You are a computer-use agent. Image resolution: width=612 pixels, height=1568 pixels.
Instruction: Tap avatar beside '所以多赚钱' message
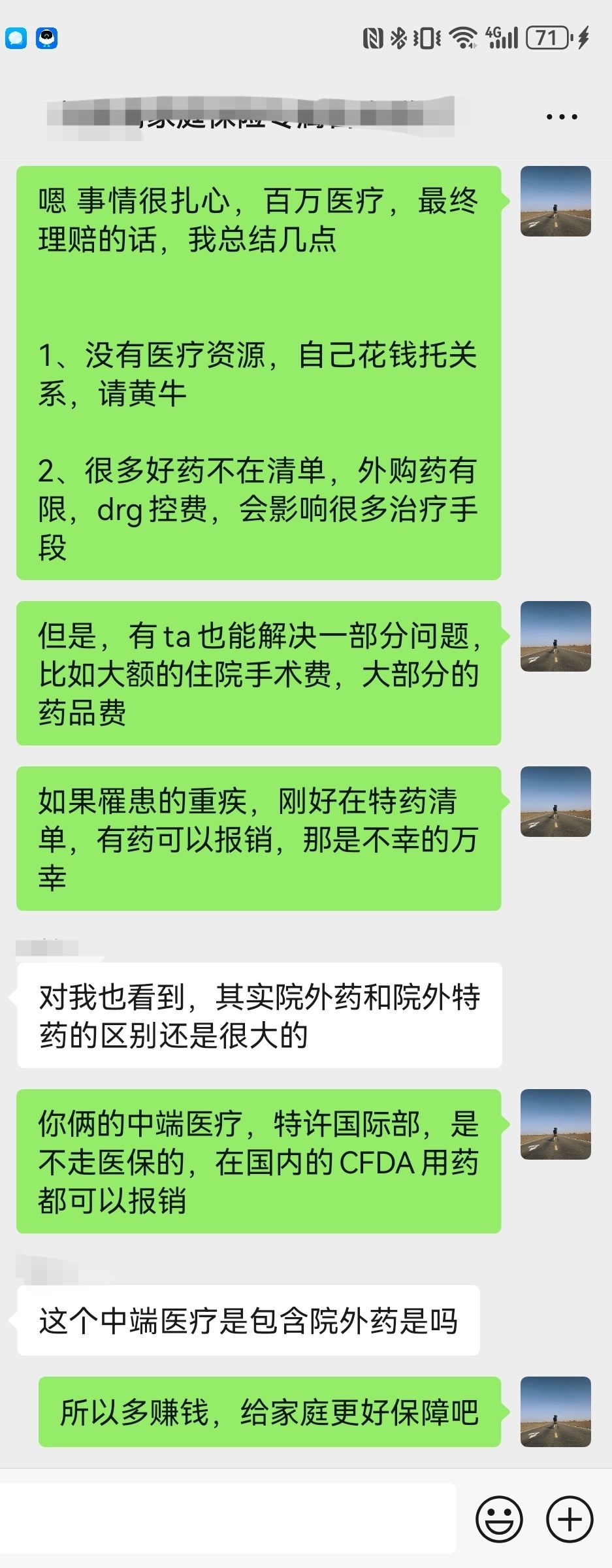556,1412
